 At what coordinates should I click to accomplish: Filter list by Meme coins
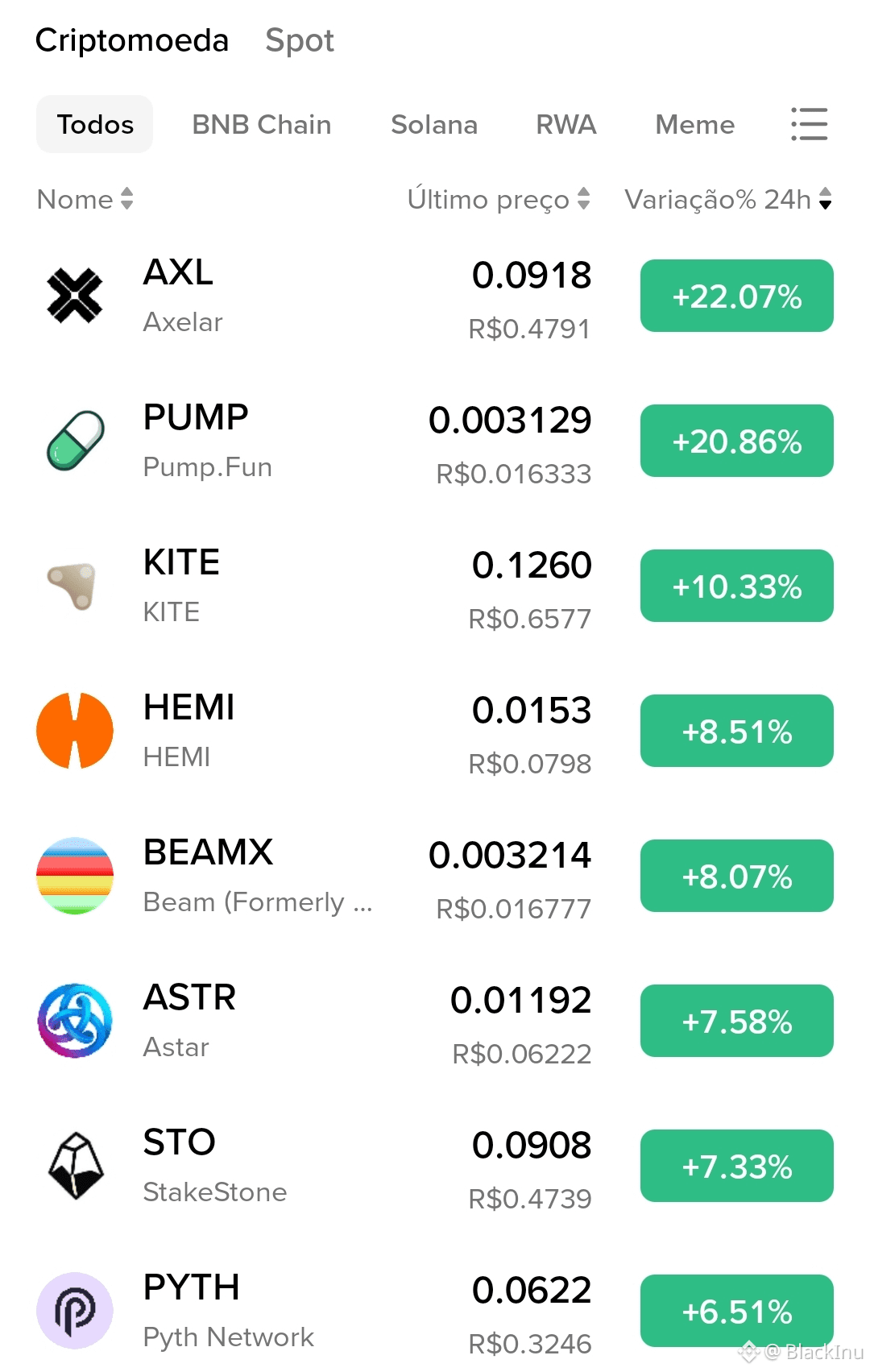click(x=694, y=125)
